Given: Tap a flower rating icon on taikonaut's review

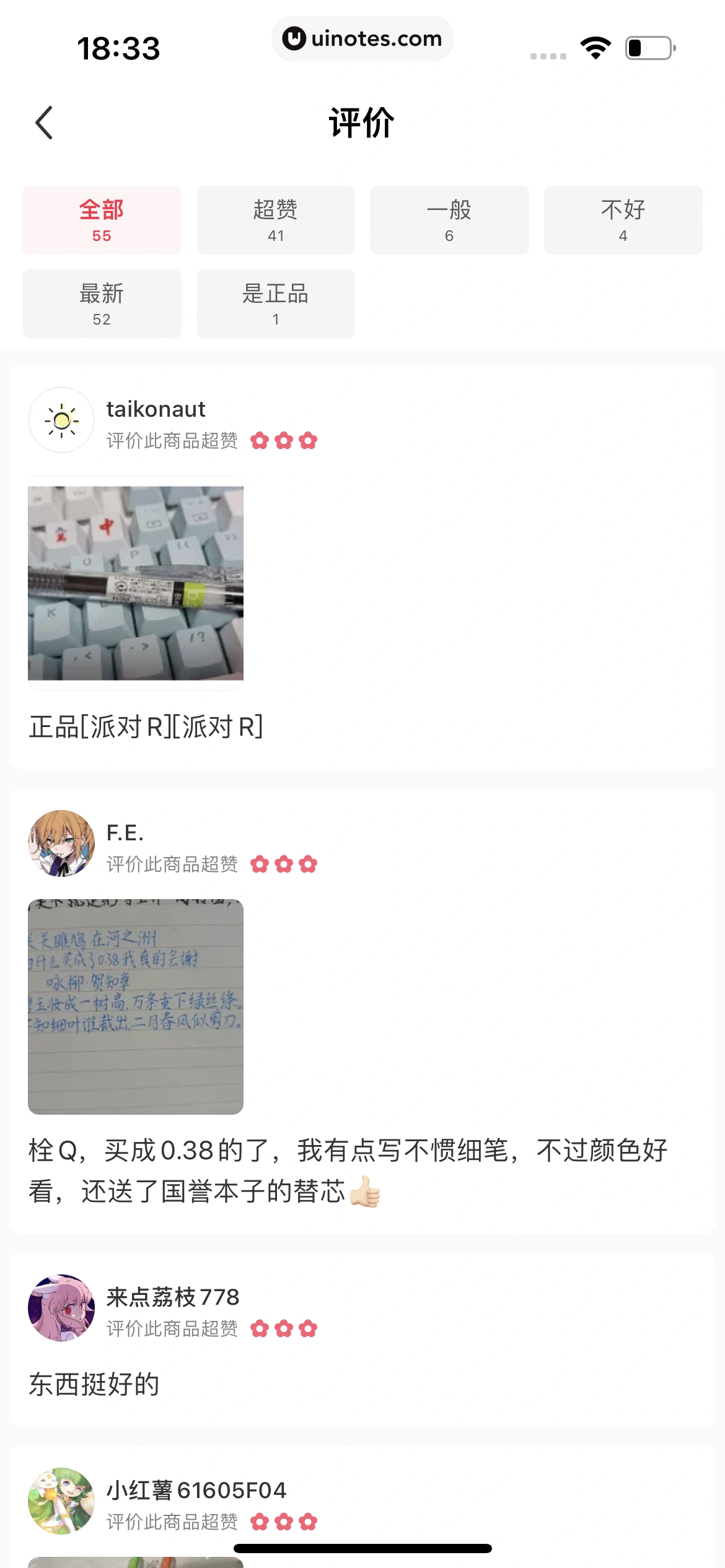Looking at the screenshot, I should pos(284,440).
